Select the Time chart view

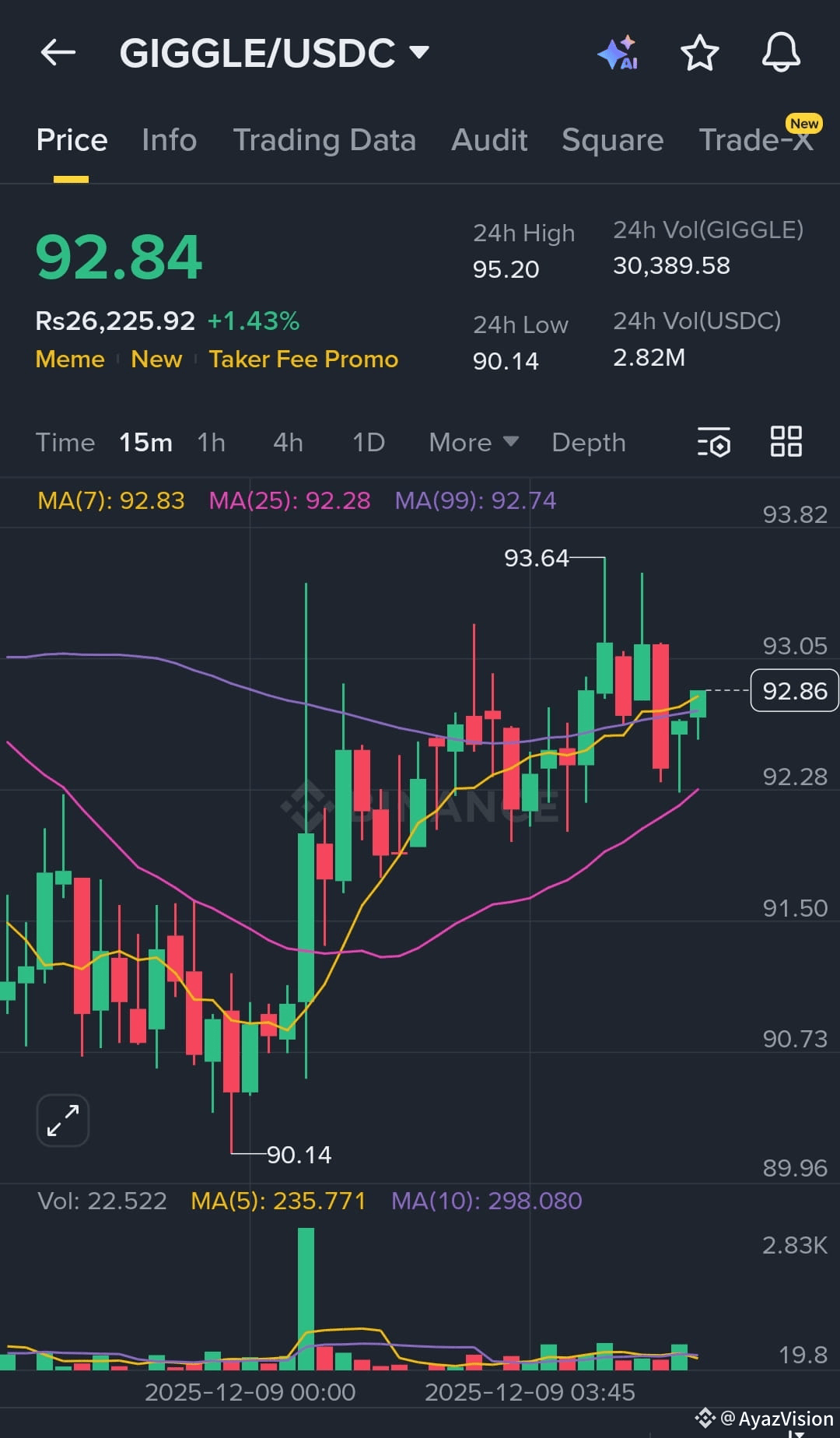click(x=65, y=443)
